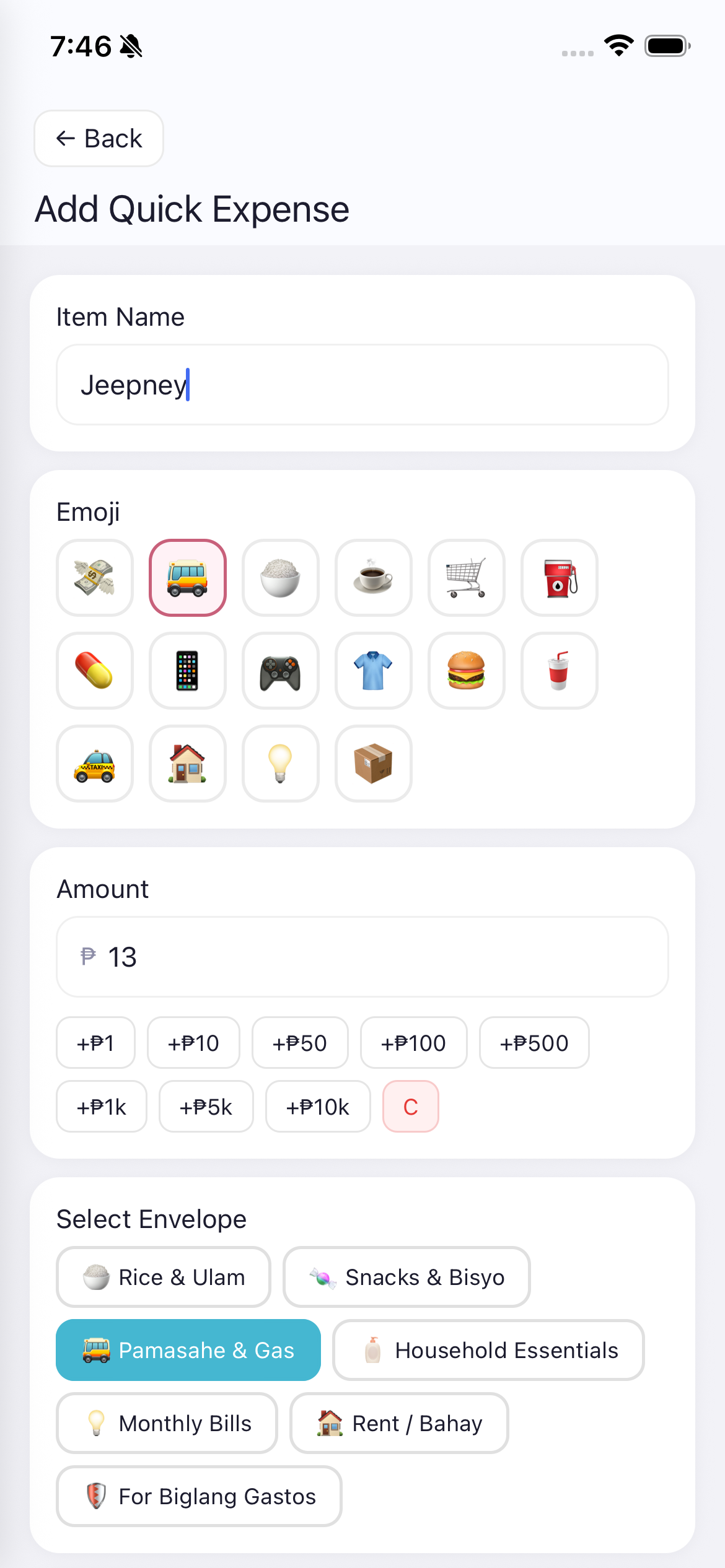Image resolution: width=725 pixels, height=1568 pixels.
Task: Choose the coffee cup emoji
Action: pos(373,577)
